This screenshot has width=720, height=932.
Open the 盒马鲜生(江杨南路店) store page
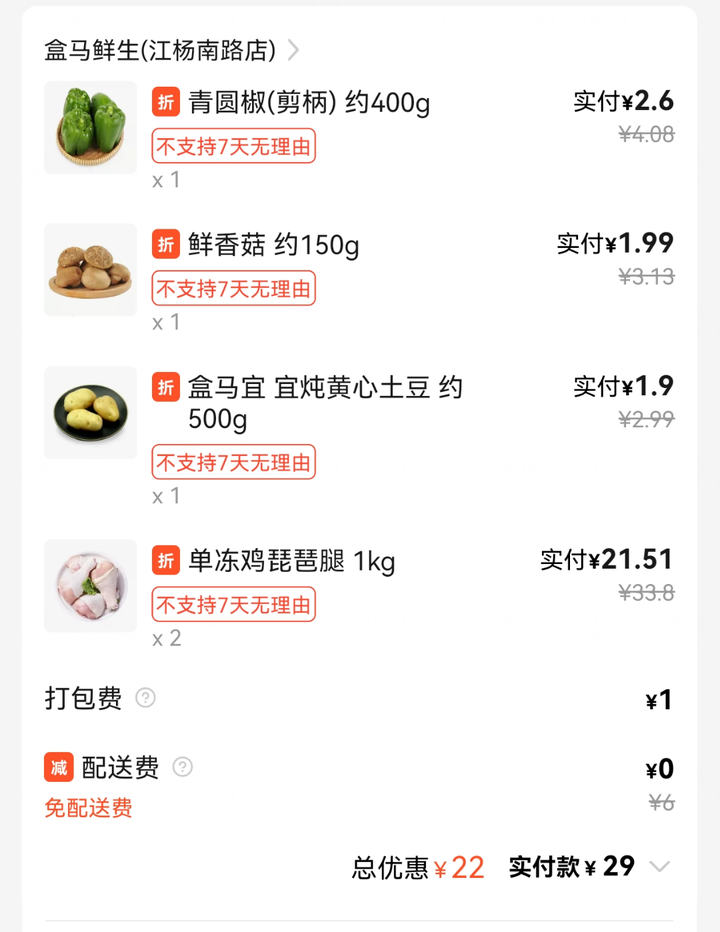[170, 50]
